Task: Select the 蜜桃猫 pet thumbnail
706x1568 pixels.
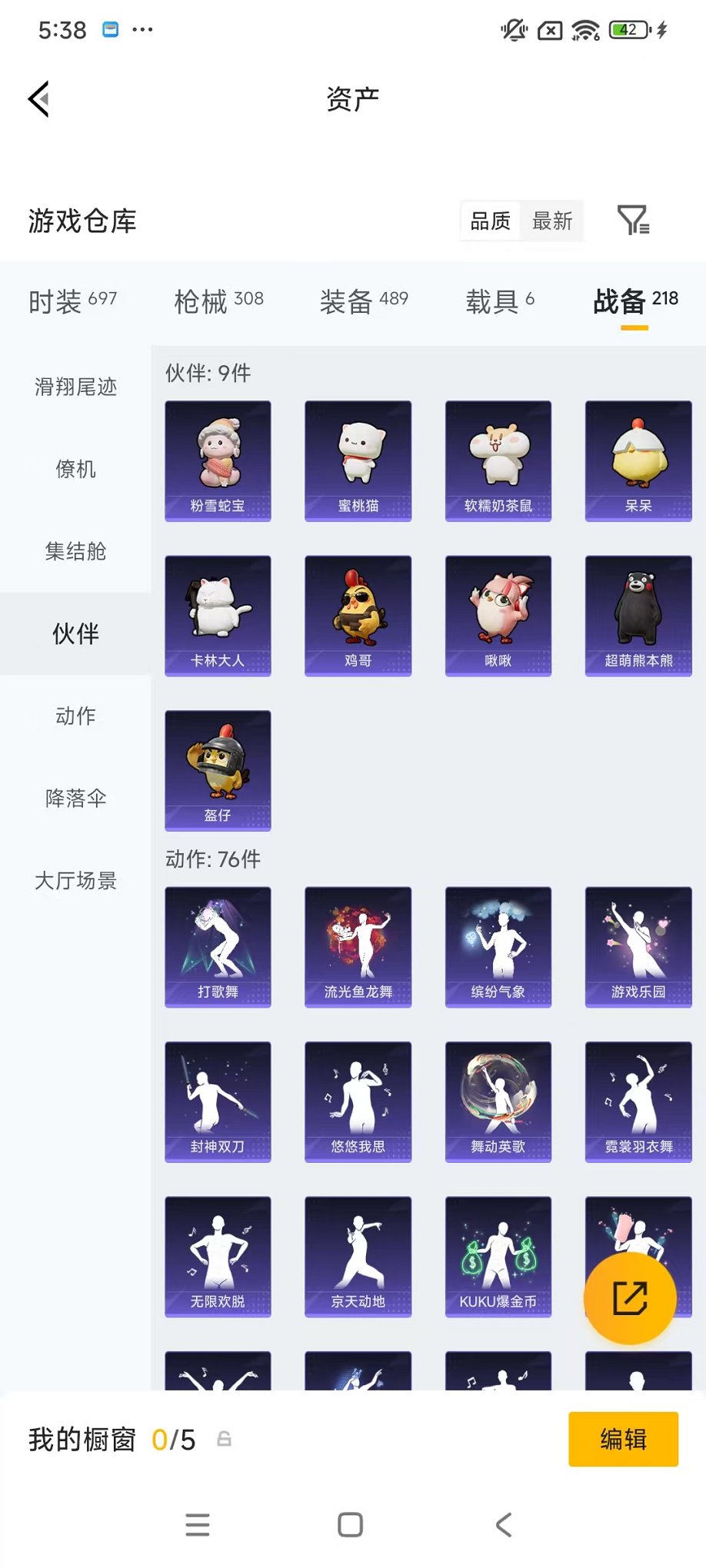Action: tap(358, 461)
